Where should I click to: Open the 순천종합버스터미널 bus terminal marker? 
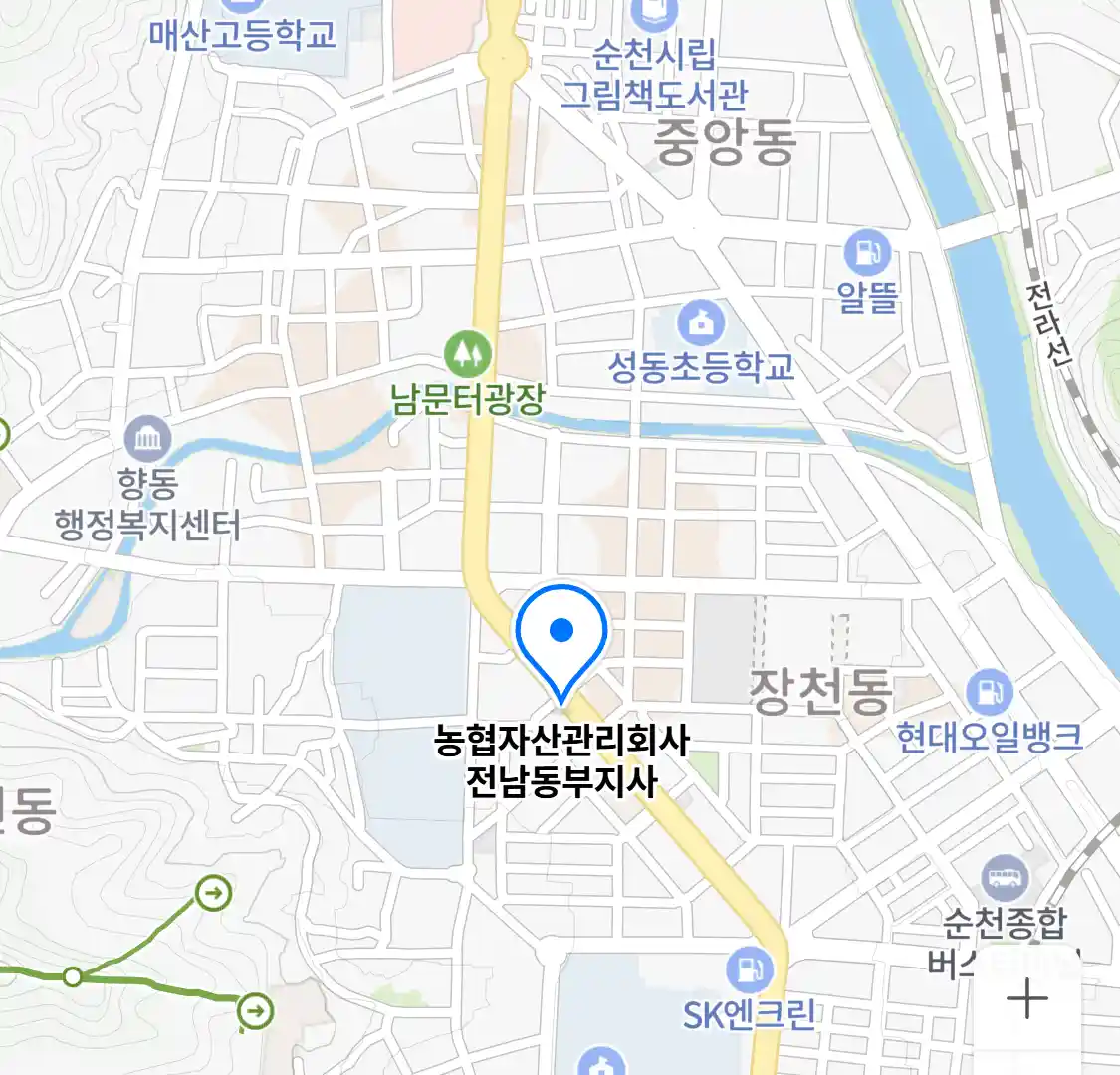click(1006, 877)
